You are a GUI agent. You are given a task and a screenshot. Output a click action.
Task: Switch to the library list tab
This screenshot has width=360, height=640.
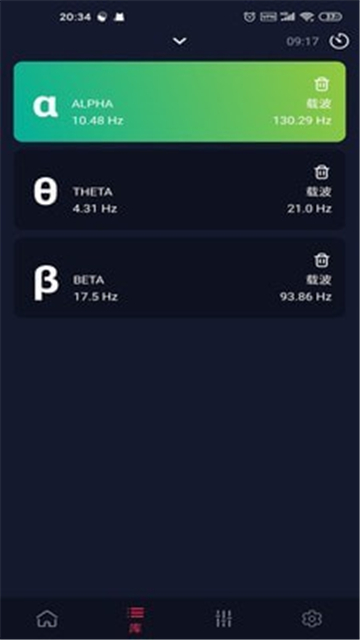pyautogui.click(x=136, y=620)
